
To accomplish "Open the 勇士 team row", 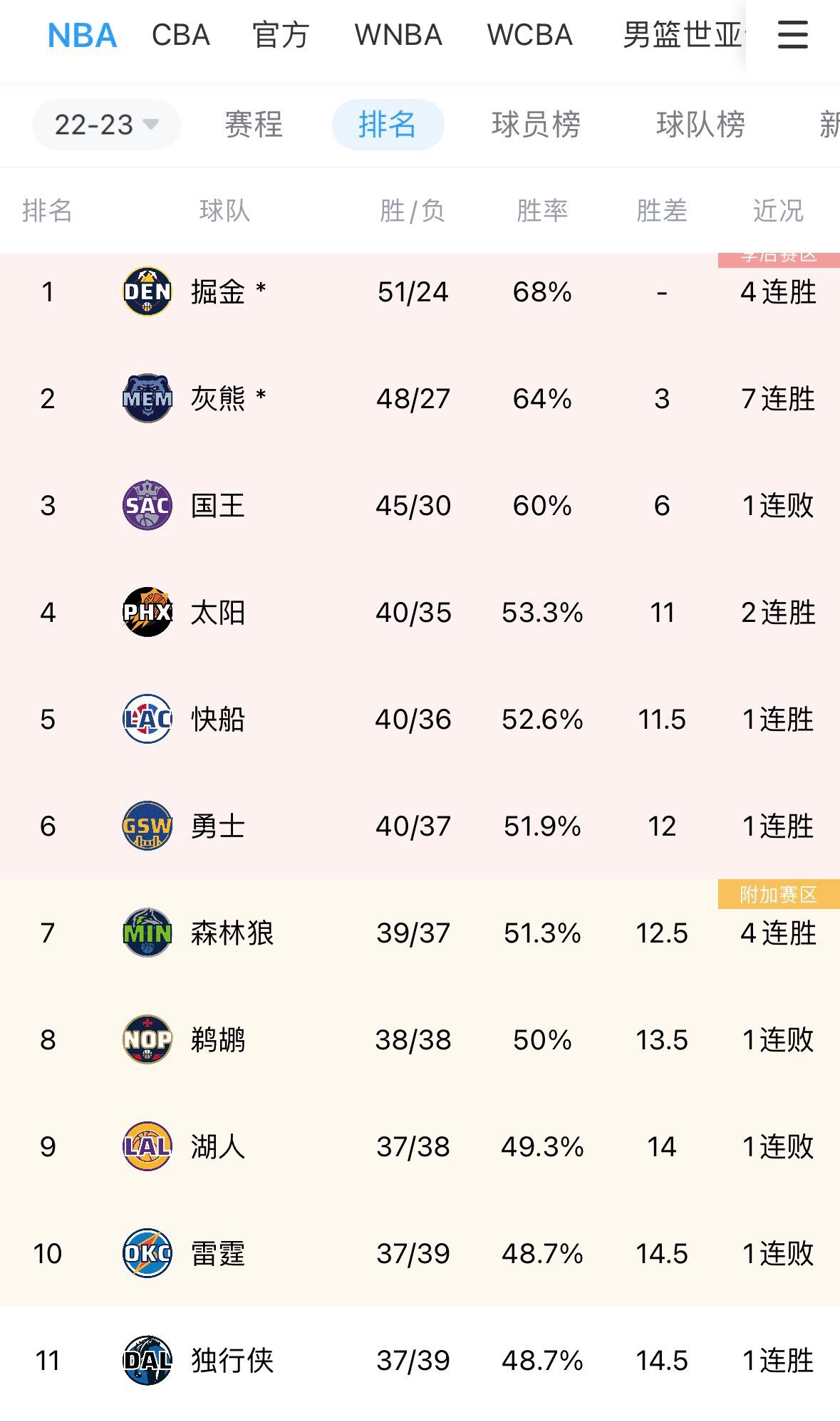I will (x=420, y=826).
